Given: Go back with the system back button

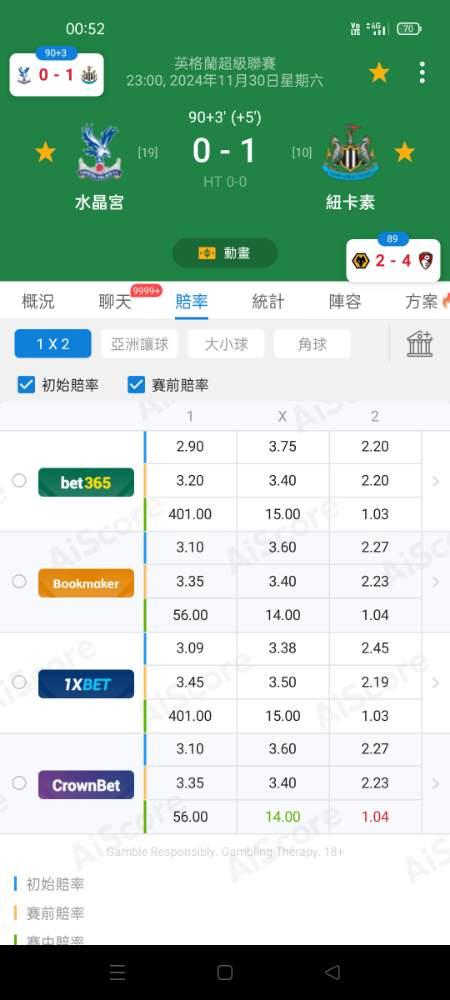Looking at the screenshot, I should click(x=332, y=972).
